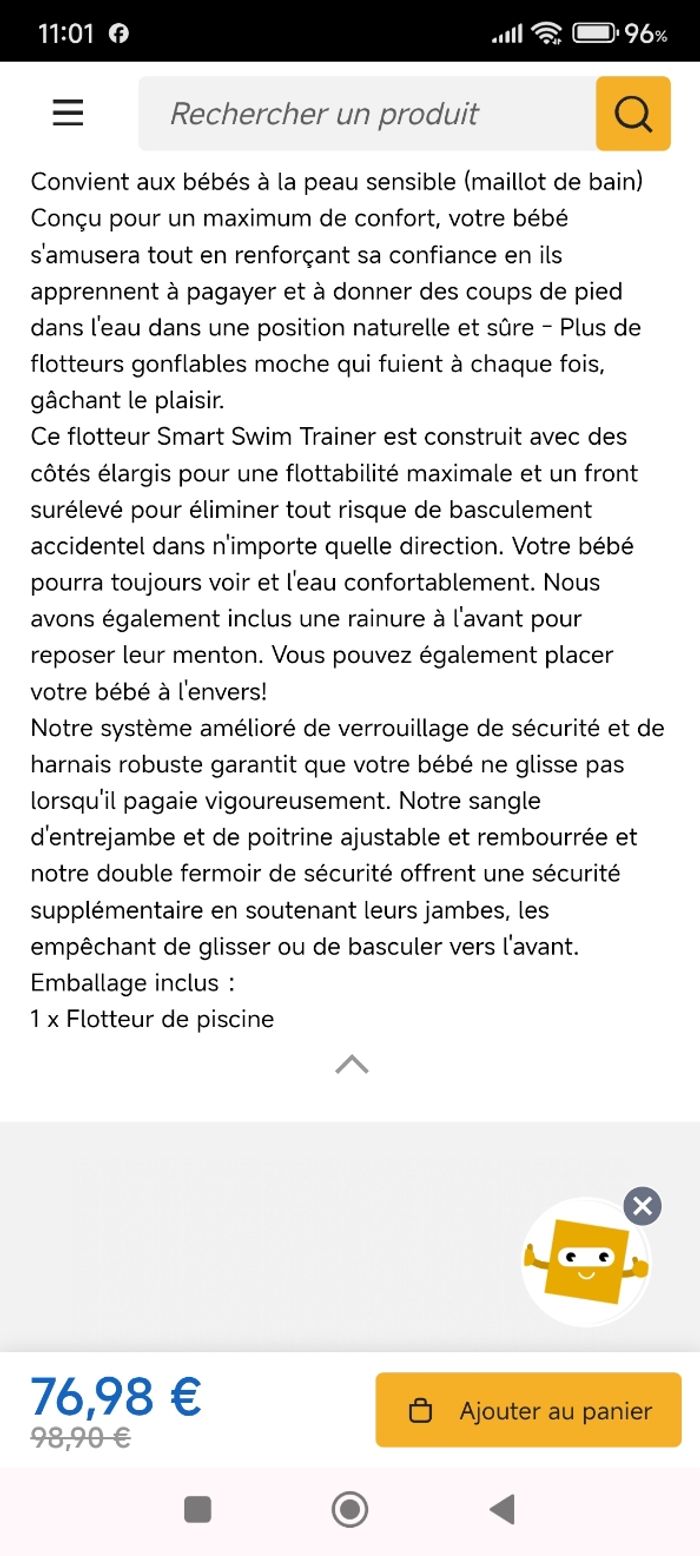Open the yellow mascot assistant
This screenshot has width=700, height=1556.
coord(586,1263)
